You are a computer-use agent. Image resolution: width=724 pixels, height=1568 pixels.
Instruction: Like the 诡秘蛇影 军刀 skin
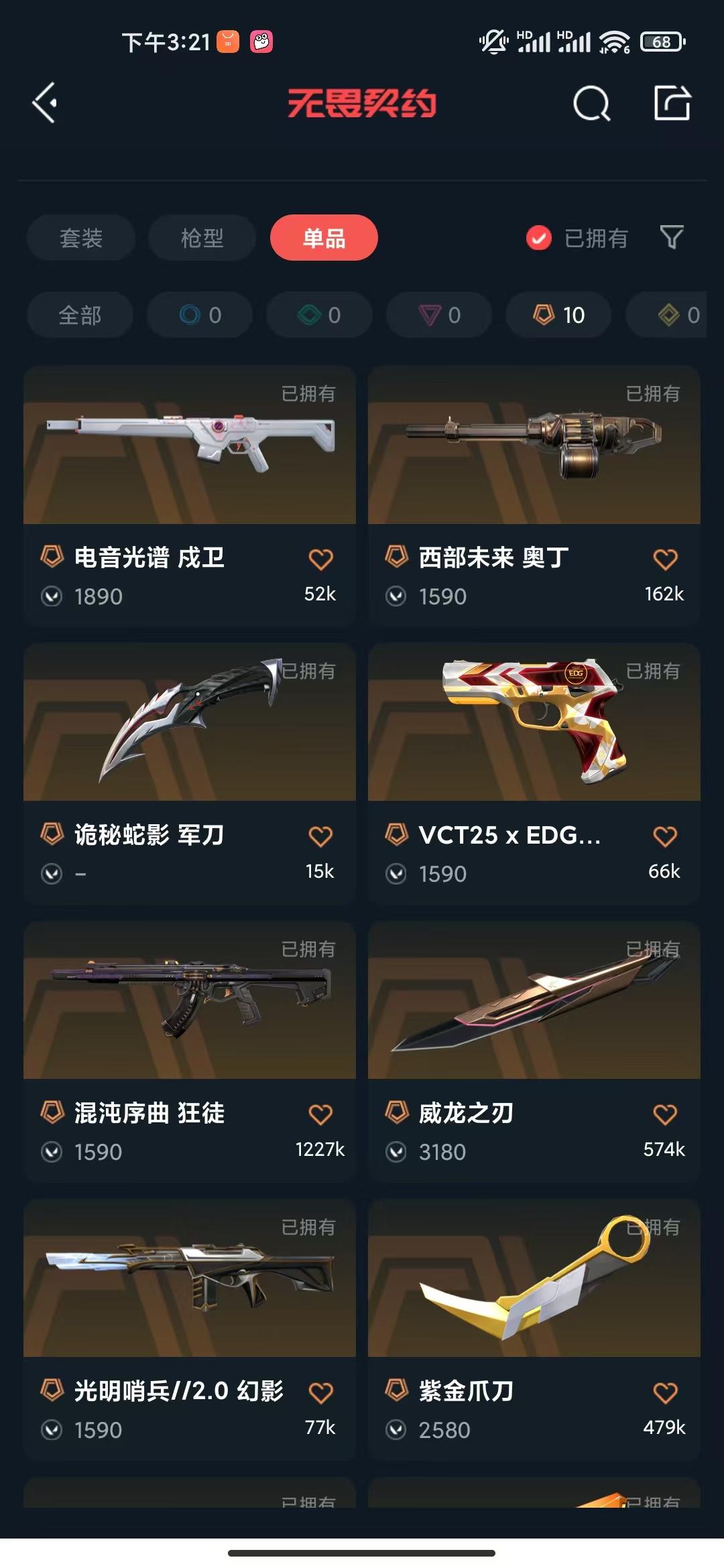(320, 836)
